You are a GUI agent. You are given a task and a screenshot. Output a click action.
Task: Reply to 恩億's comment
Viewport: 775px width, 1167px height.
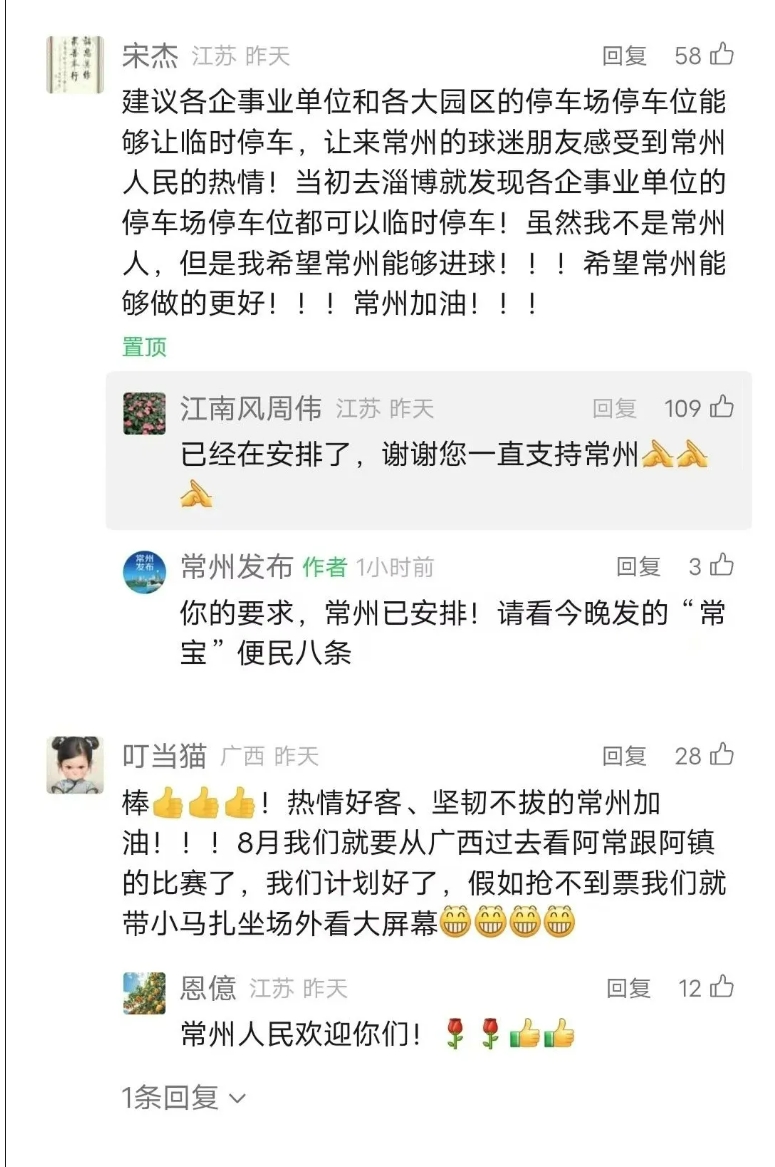coord(628,989)
